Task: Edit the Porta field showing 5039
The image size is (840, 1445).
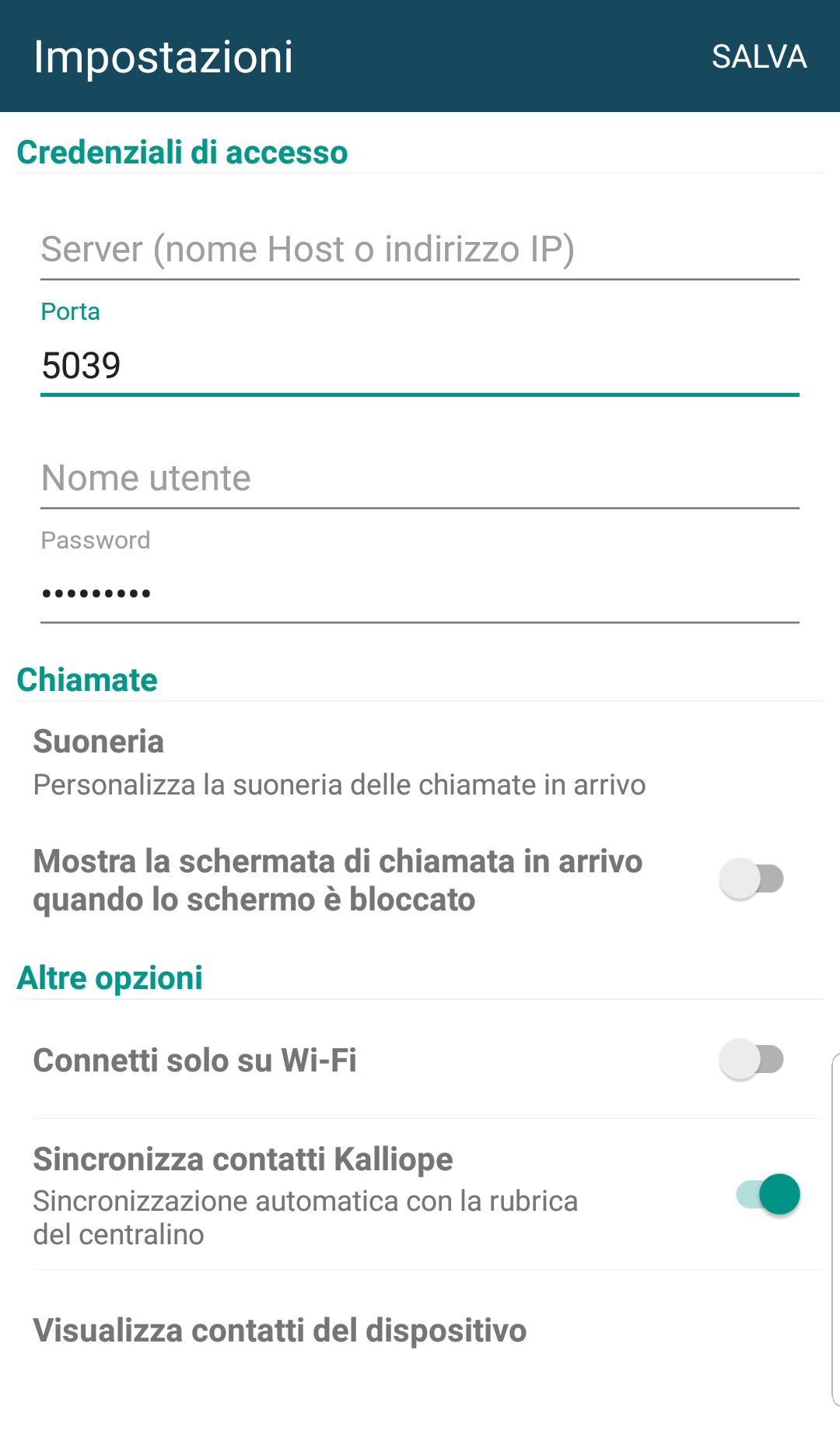Action: pyautogui.click(x=420, y=366)
